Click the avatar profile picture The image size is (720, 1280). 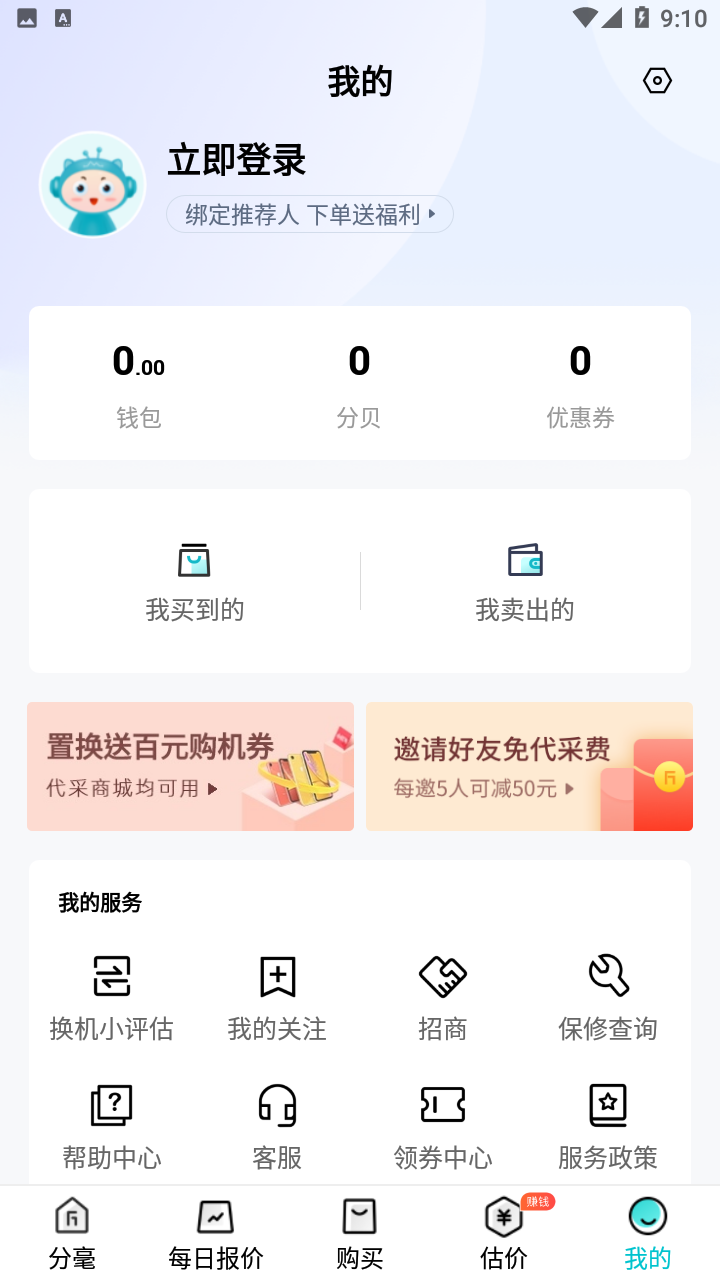tap(92, 184)
